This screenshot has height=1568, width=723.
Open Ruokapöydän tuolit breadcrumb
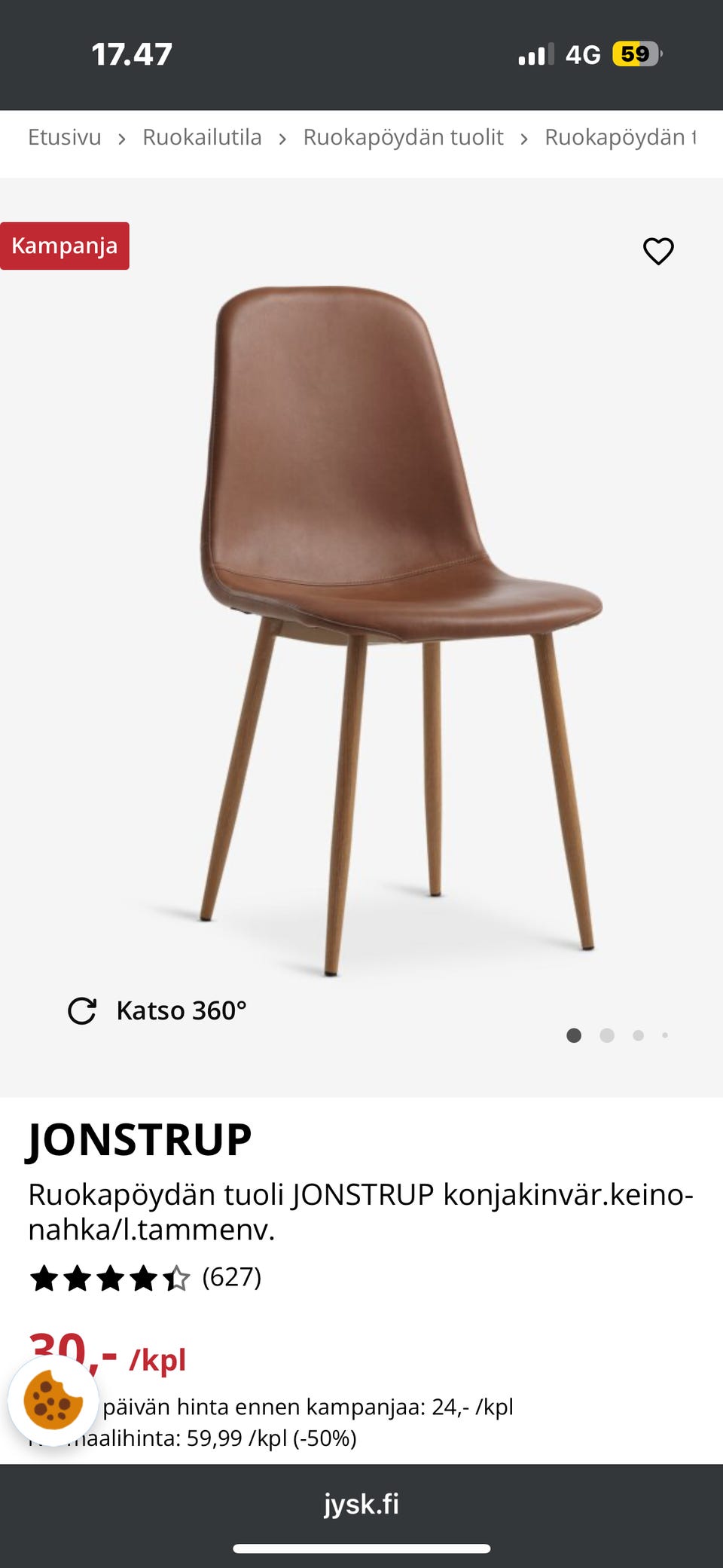tap(403, 137)
